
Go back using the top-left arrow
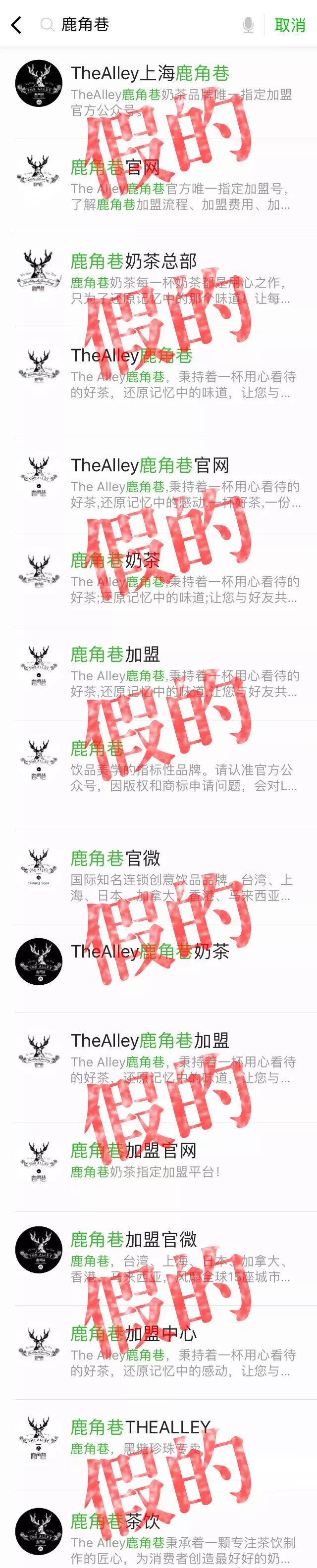coord(16,25)
